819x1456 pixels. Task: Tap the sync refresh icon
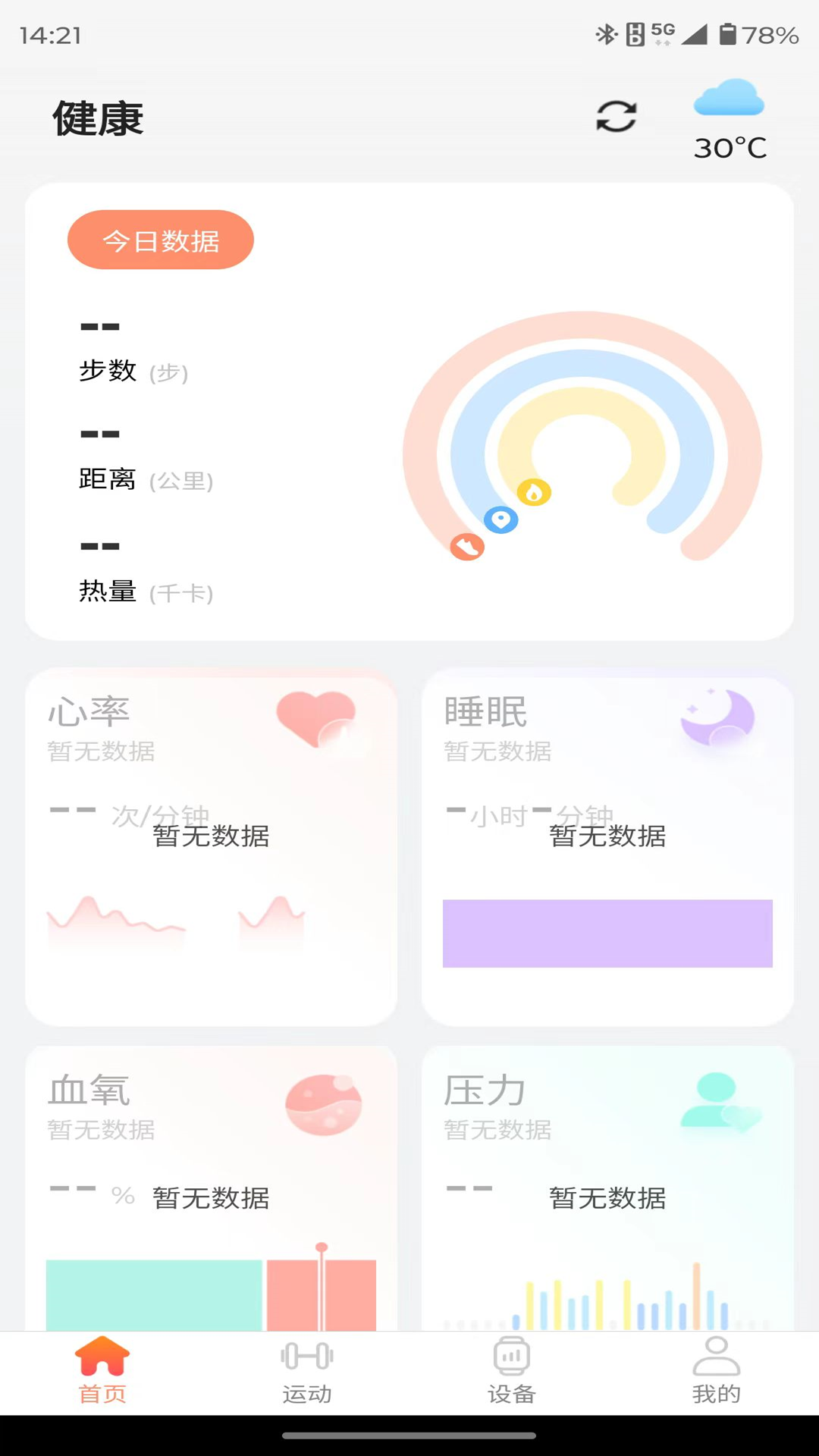tap(616, 117)
